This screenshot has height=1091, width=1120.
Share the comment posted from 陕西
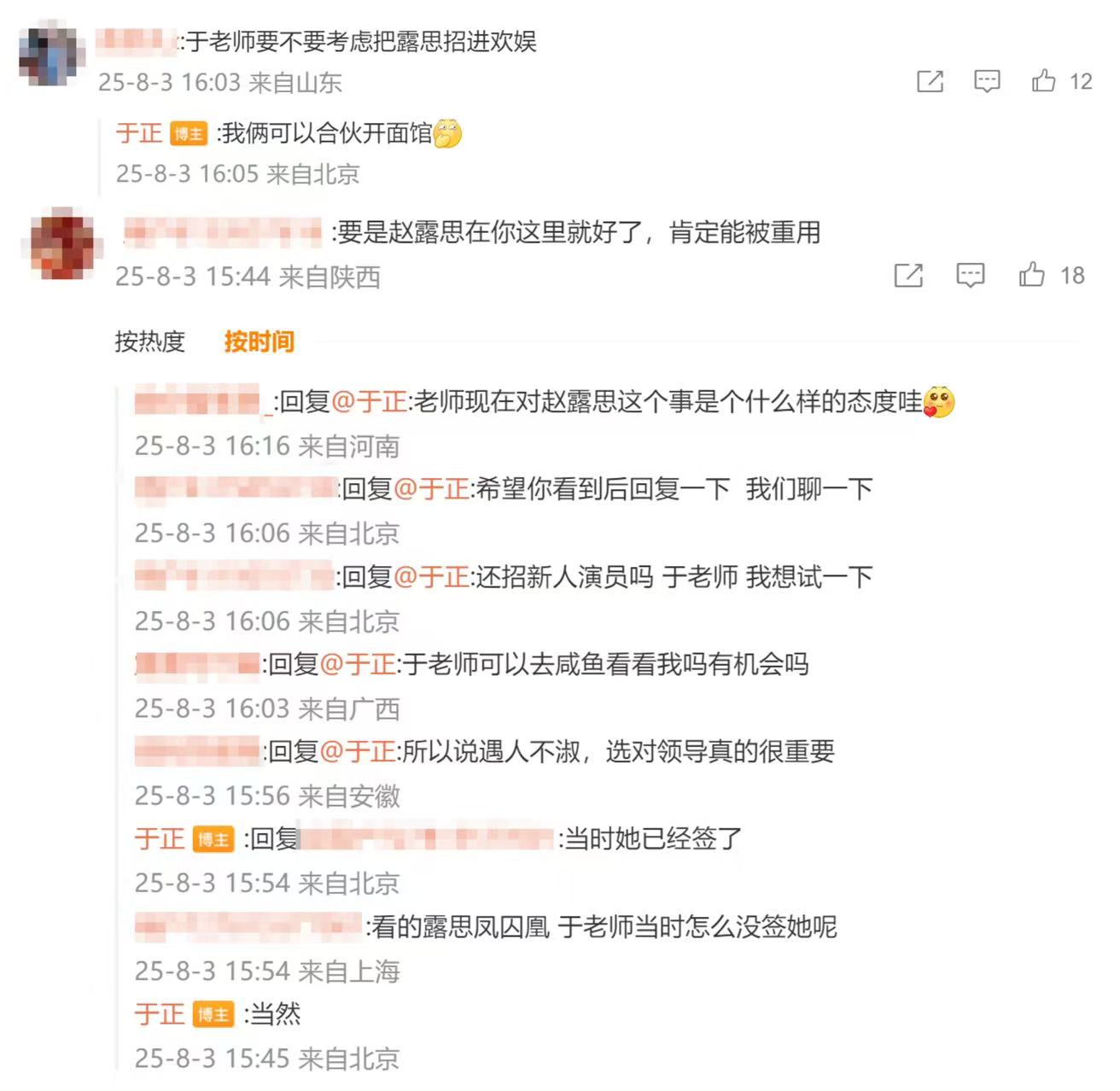pyautogui.click(x=908, y=275)
